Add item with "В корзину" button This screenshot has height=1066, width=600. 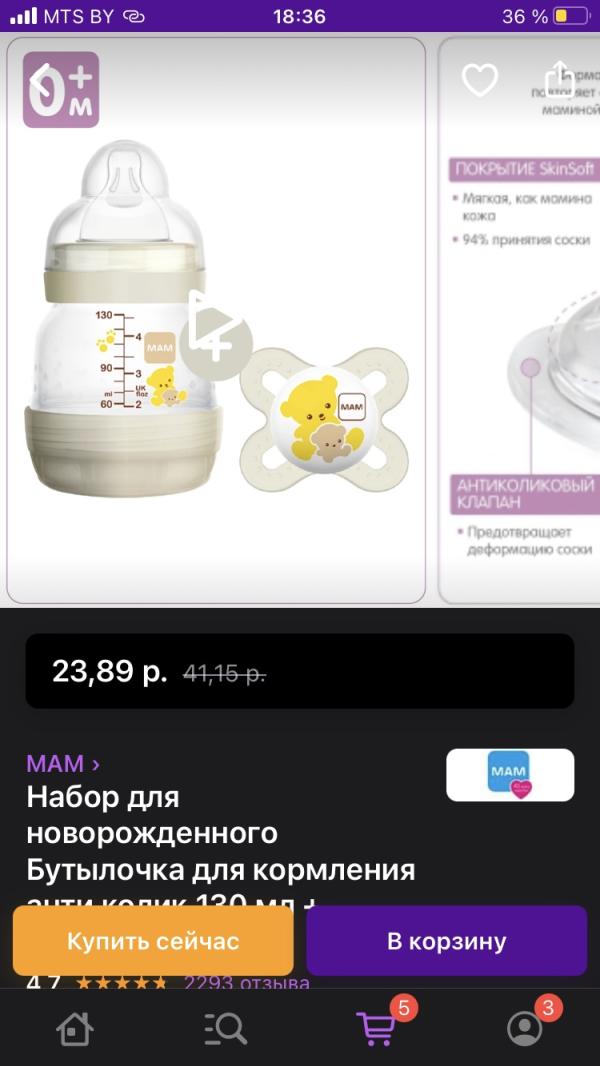click(446, 941)
